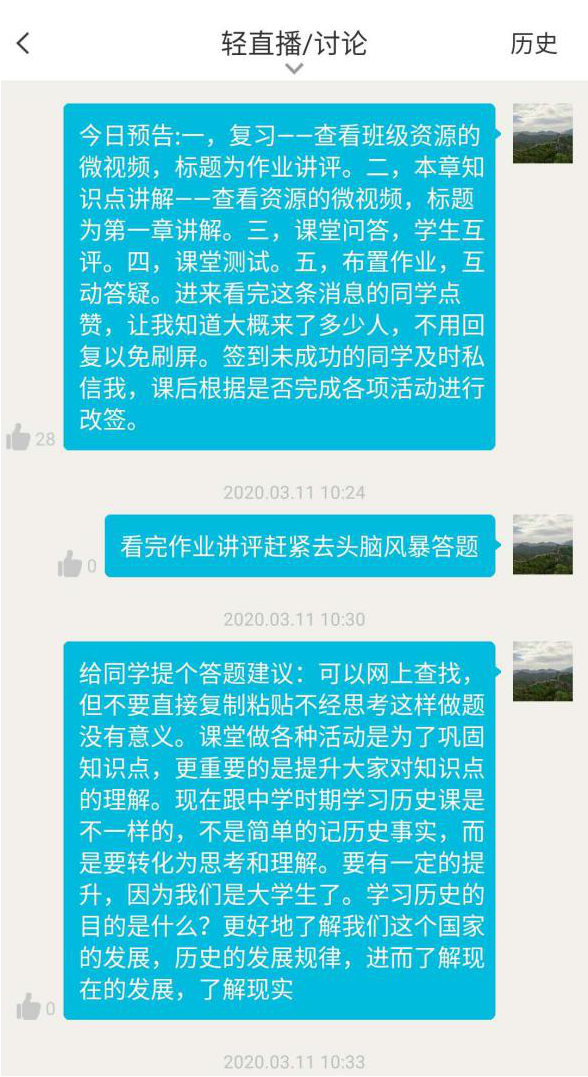The image size is (588, 1077).
Task: Open sender's avatar beside the 答题建议 message
Action: [543, 671]
